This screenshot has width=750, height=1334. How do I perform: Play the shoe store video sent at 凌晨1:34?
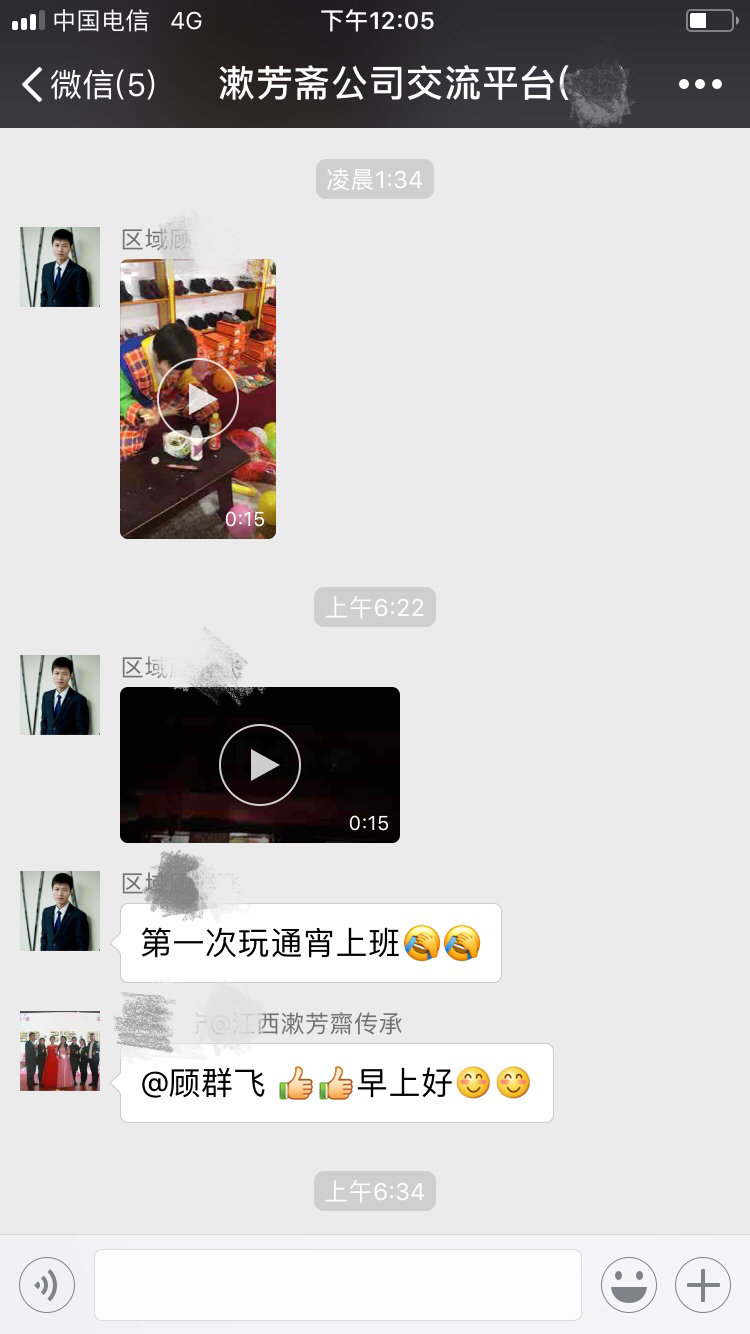(198, 399)
